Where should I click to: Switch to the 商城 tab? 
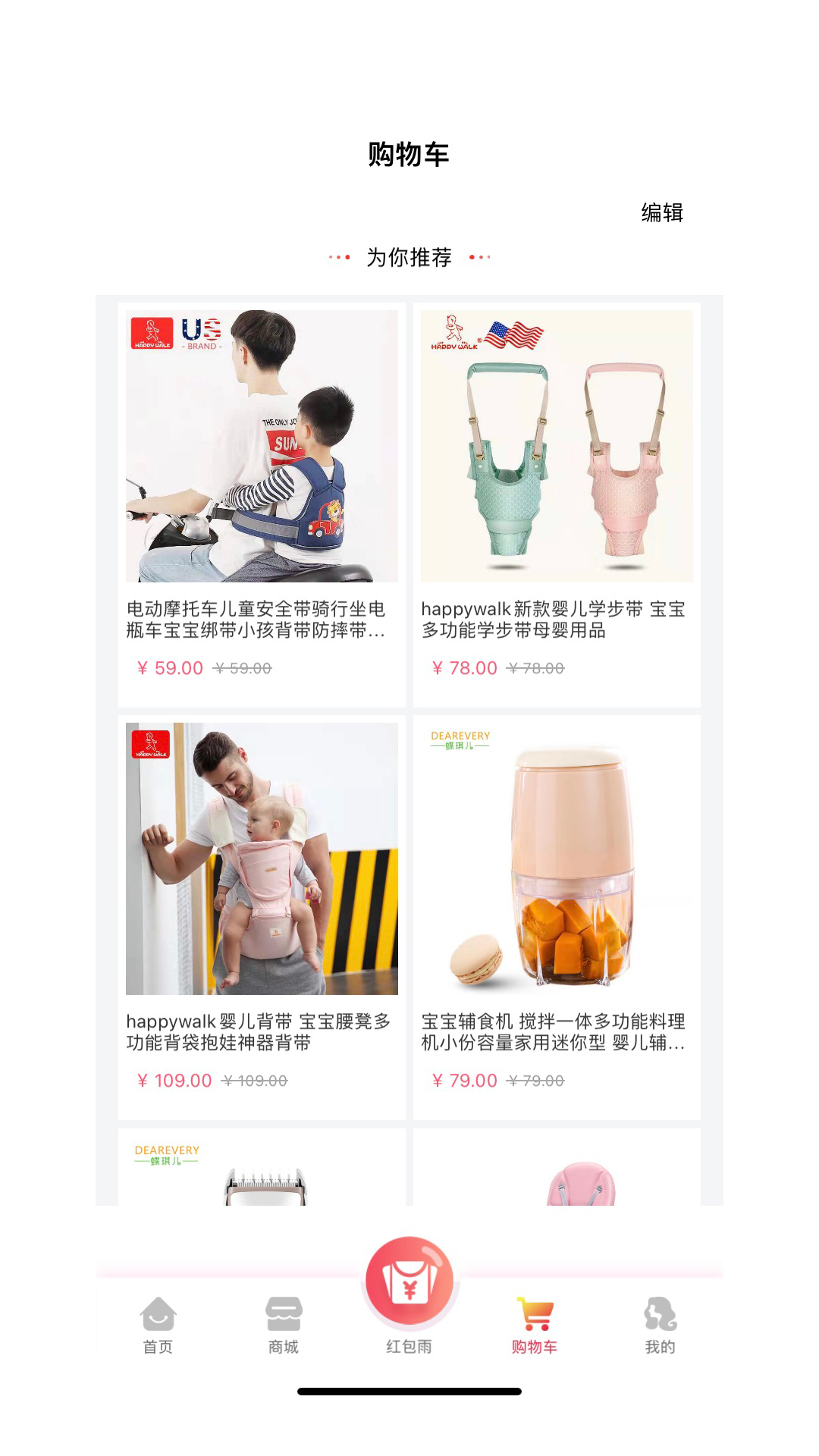point(284,1324)
